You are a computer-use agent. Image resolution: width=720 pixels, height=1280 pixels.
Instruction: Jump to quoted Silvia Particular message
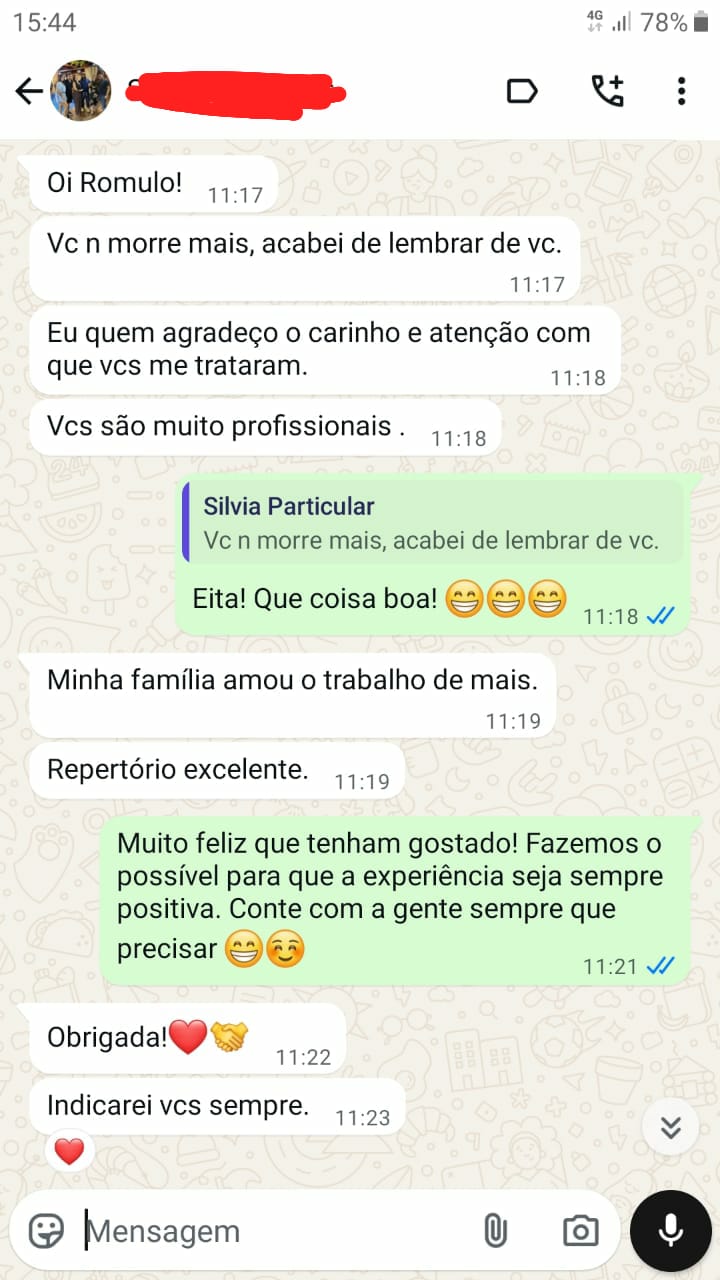[x=432, y=523]
